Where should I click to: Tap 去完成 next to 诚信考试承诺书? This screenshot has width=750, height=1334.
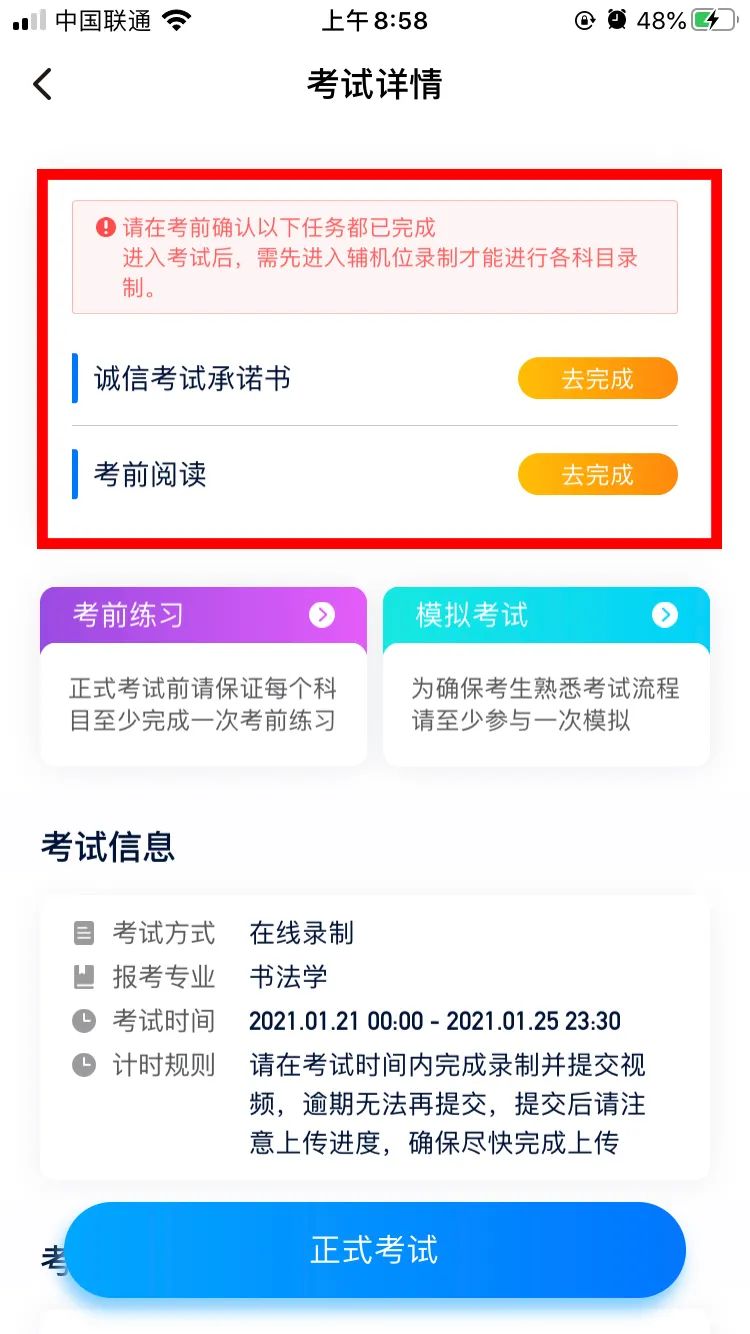pos(597,379)
